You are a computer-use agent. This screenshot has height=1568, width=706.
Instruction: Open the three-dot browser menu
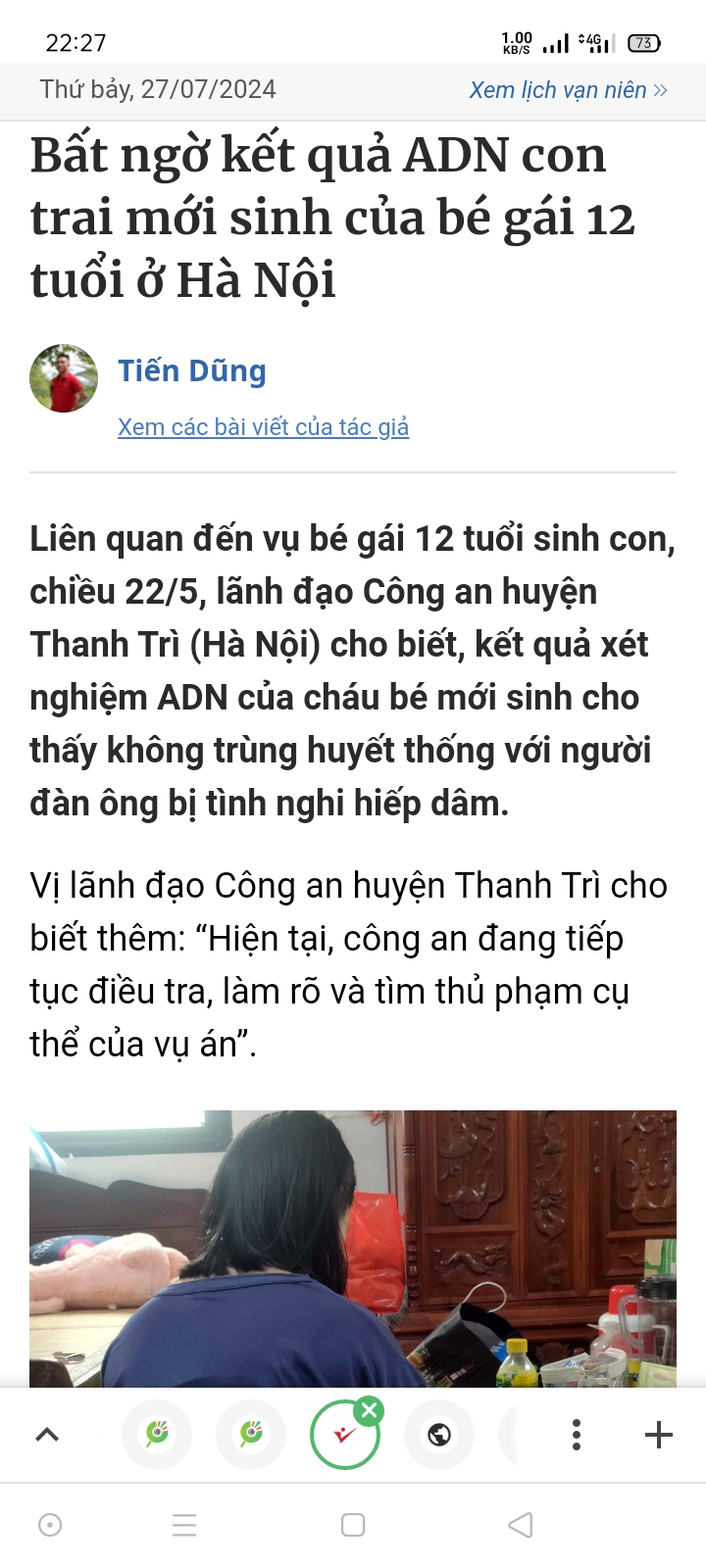pos(577,1435)
